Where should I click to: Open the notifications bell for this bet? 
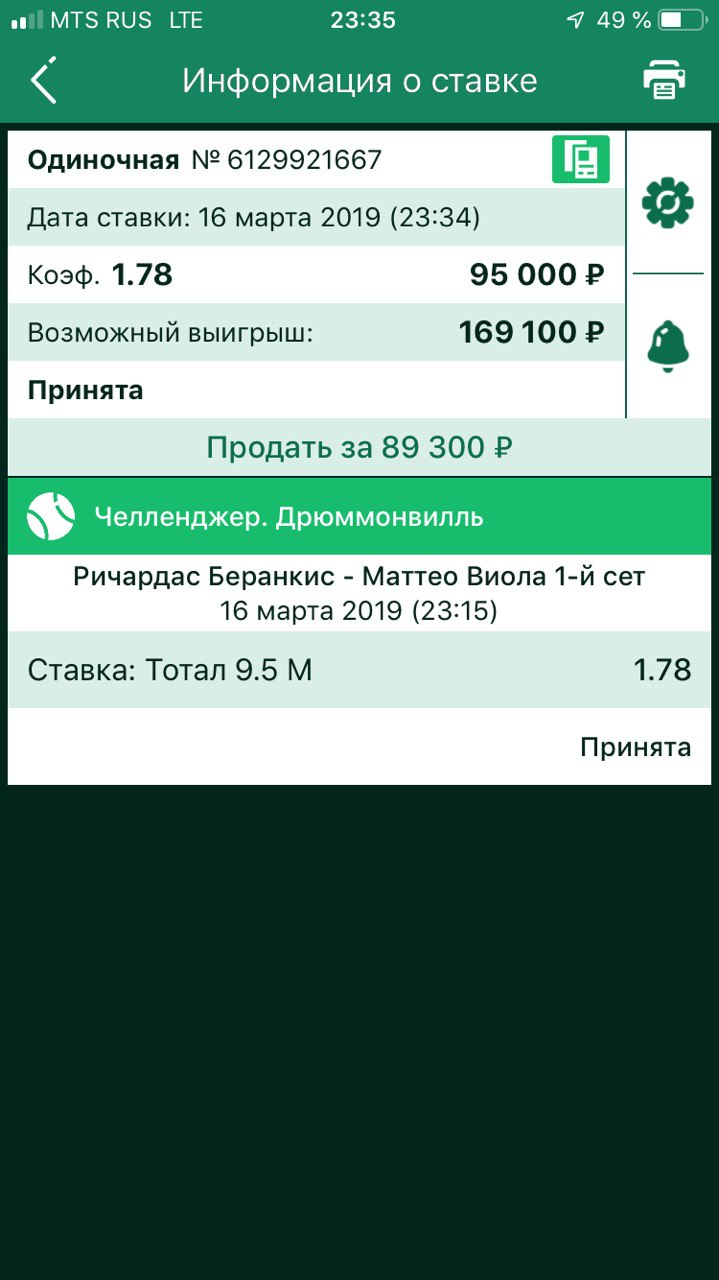pos(668,345)
